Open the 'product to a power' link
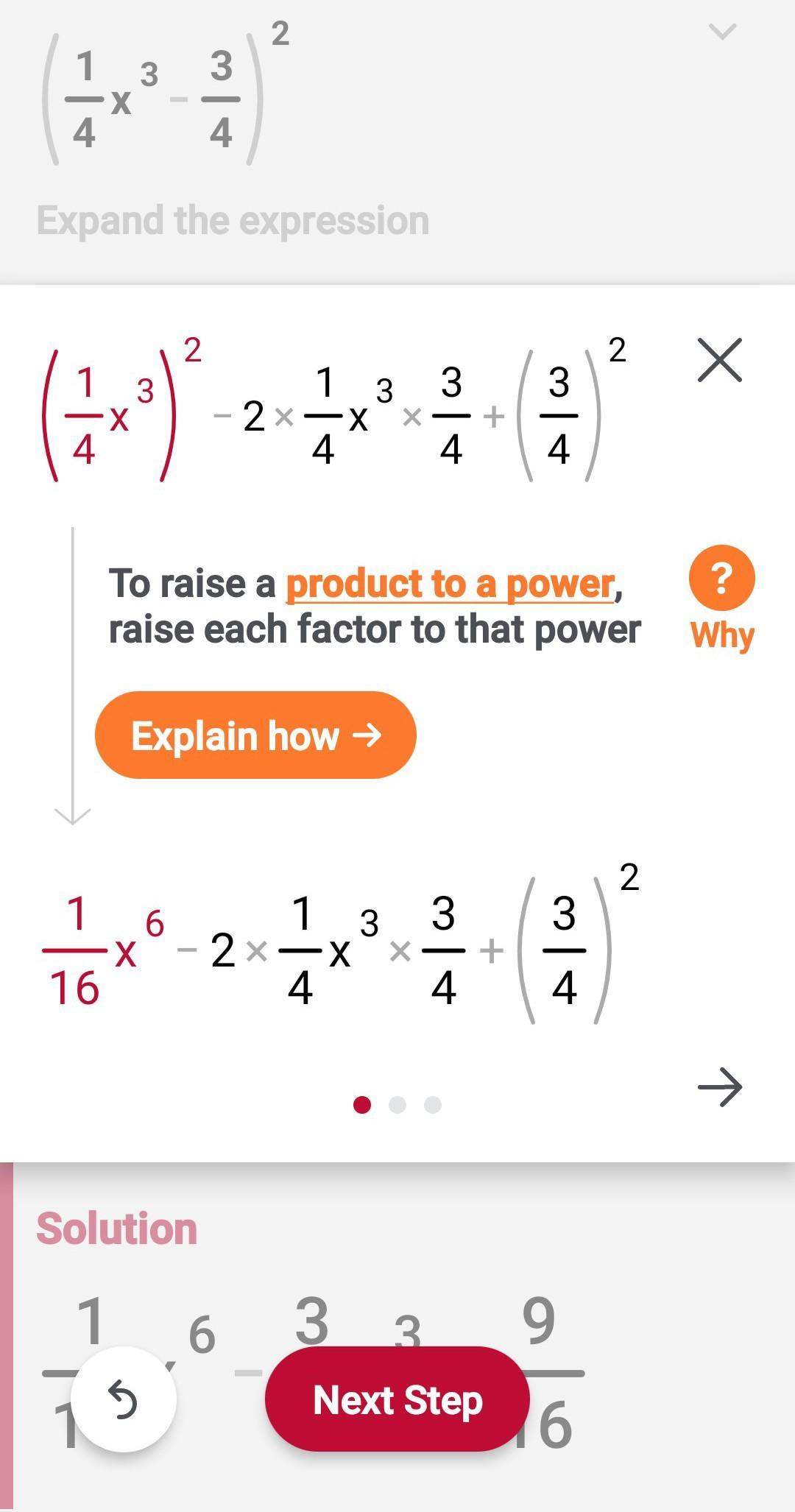This screenshot has width=795, height=1512. click(x=450, y=584)
